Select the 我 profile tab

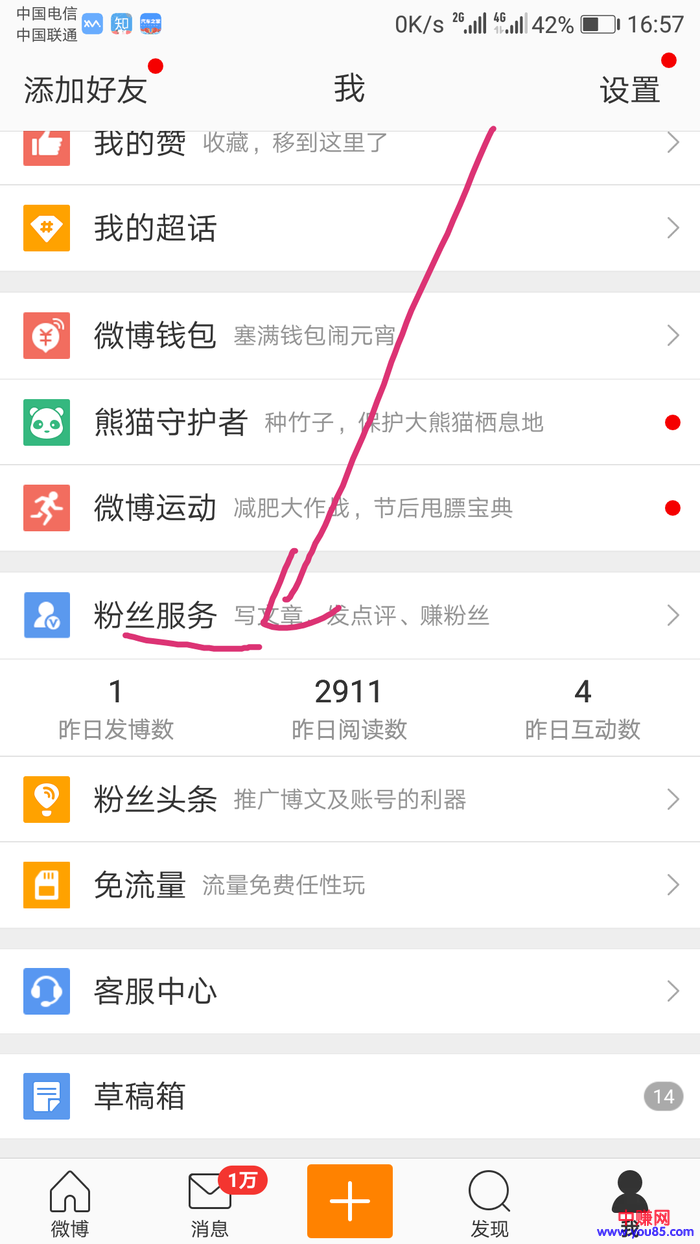point(630,1203)
